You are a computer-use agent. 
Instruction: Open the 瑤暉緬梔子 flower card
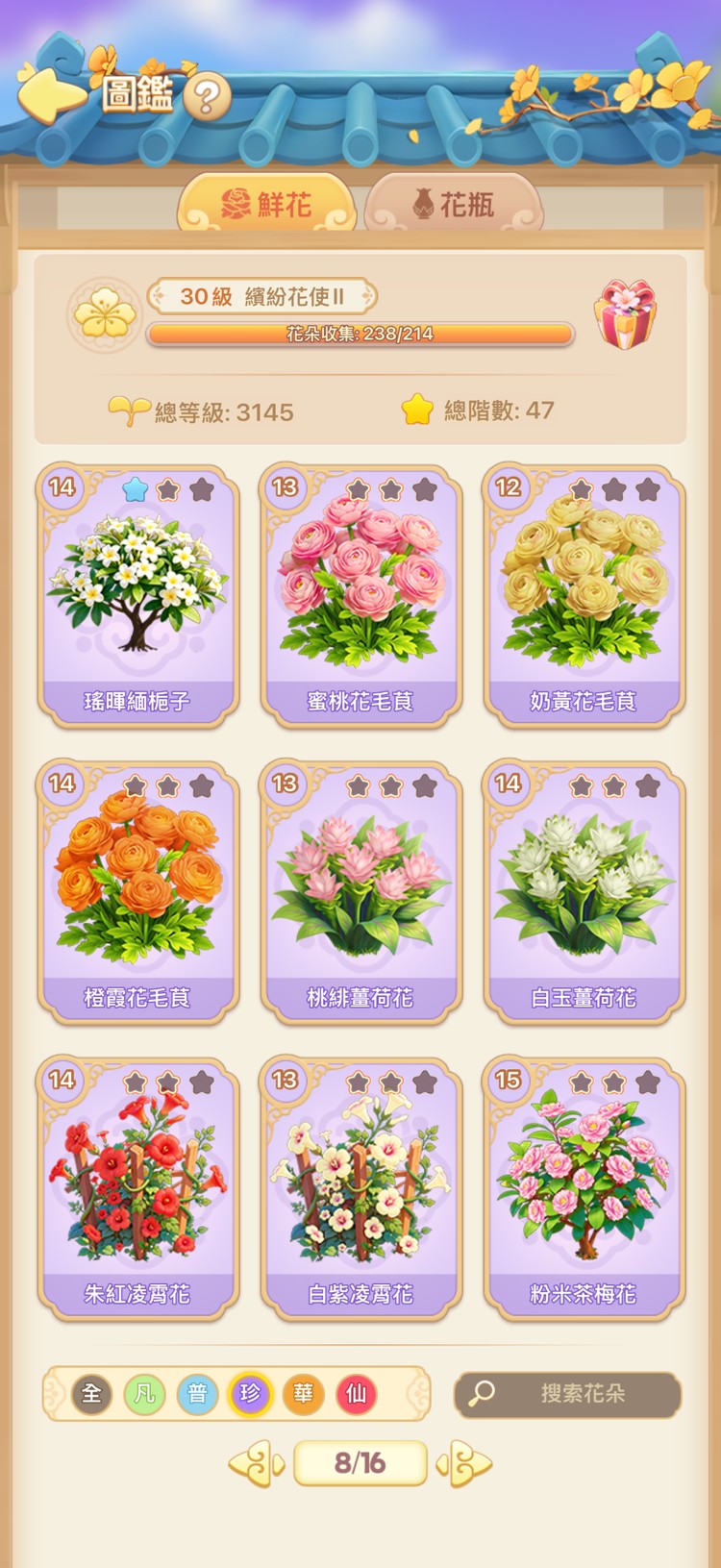pos(137,596)
